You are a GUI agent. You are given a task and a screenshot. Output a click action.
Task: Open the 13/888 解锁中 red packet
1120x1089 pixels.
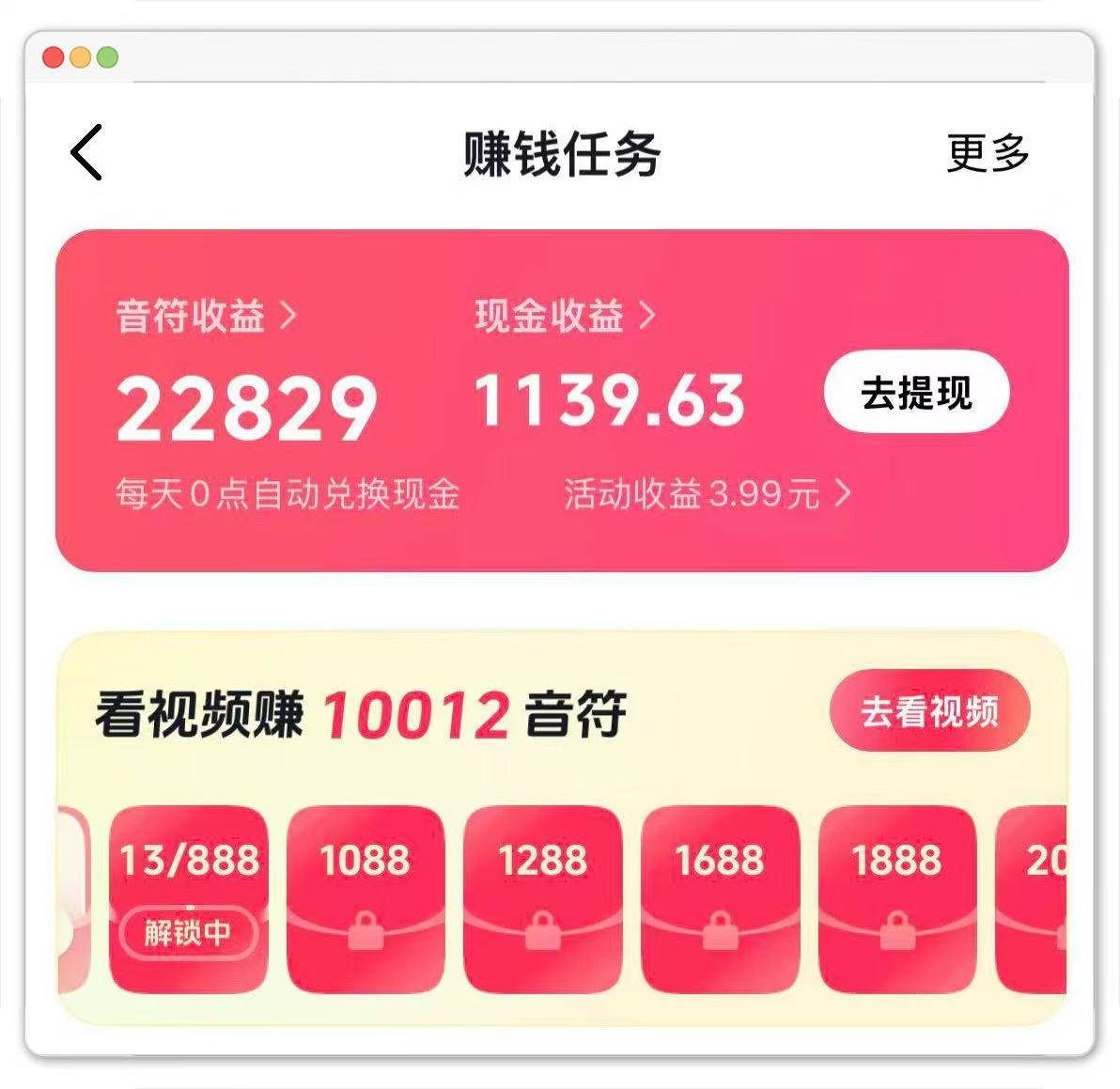[189, 898]
